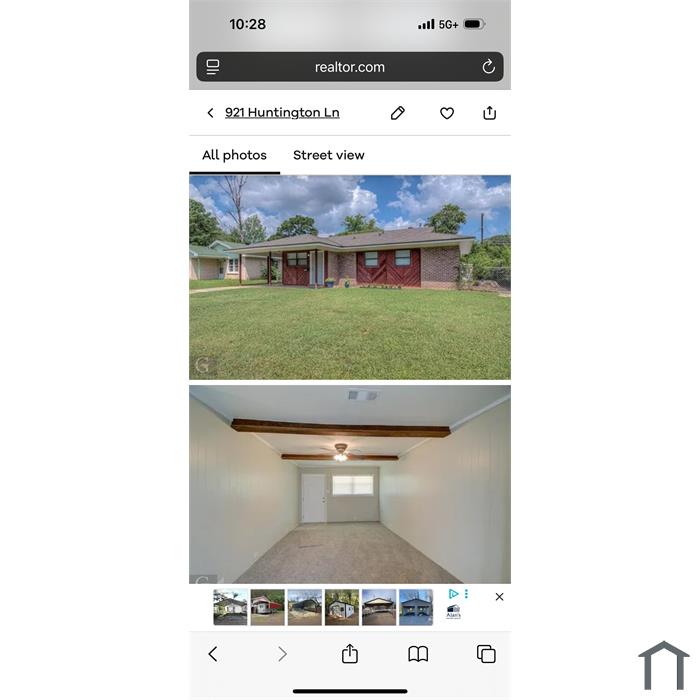Save this home with the heart icon
Screen dimensions: 700x700
point(447,113)
